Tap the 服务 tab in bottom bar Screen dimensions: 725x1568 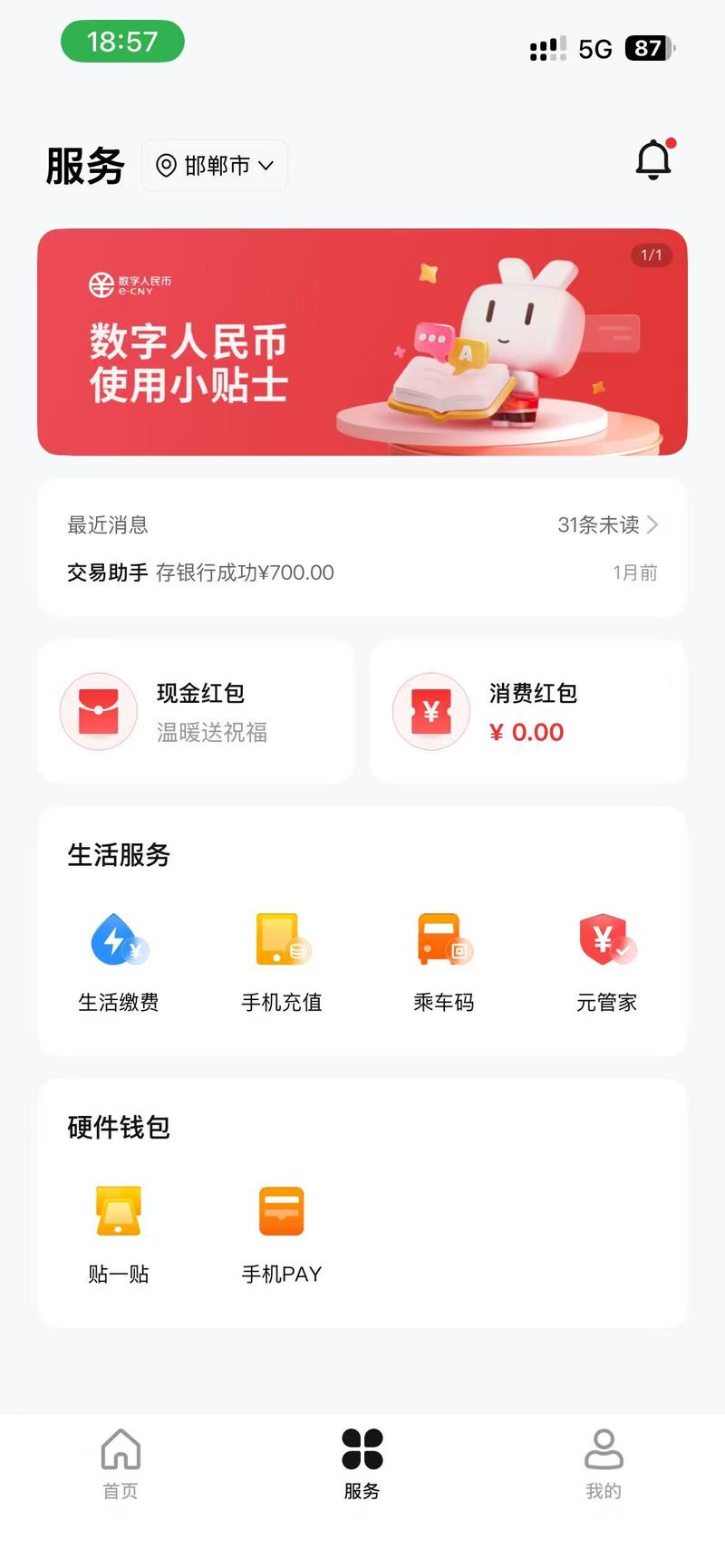[x=362, y=1464]
